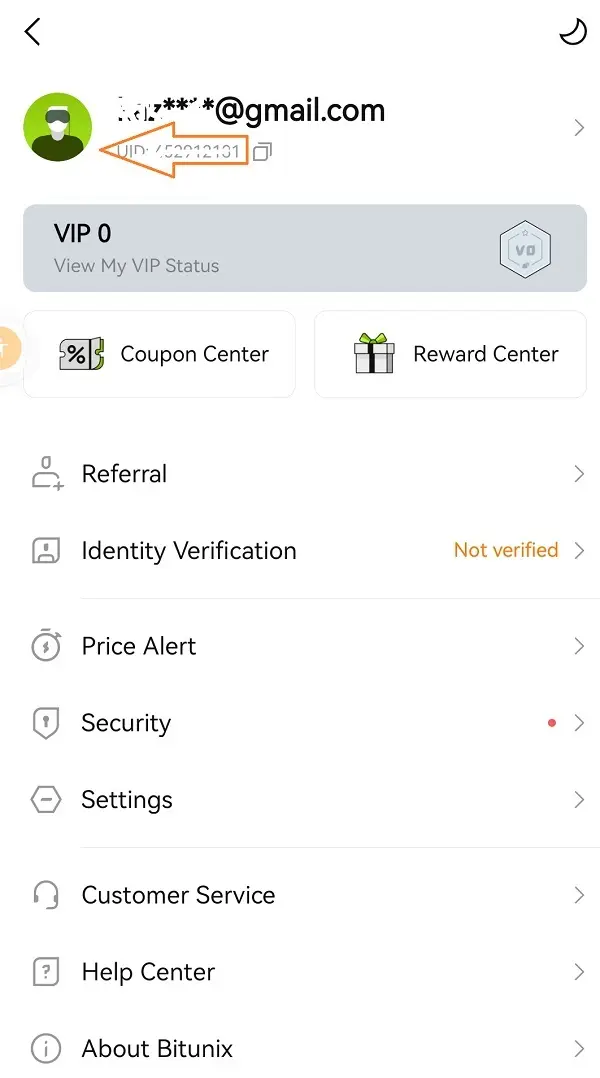Contact Customer Service

pos(300,896)
